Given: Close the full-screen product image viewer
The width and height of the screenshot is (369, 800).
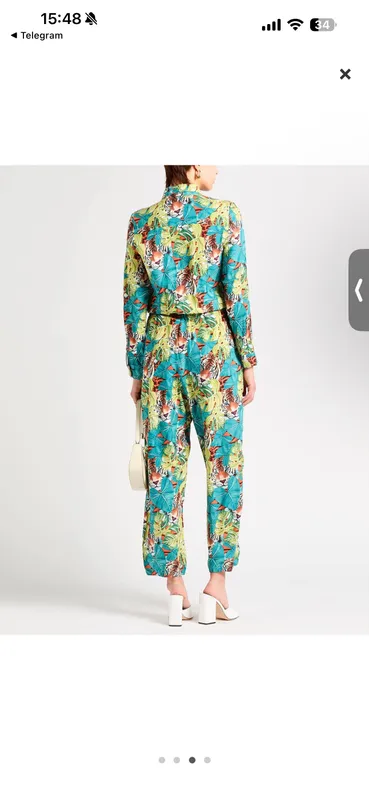Looking at the screenshot, I should 345,74.
